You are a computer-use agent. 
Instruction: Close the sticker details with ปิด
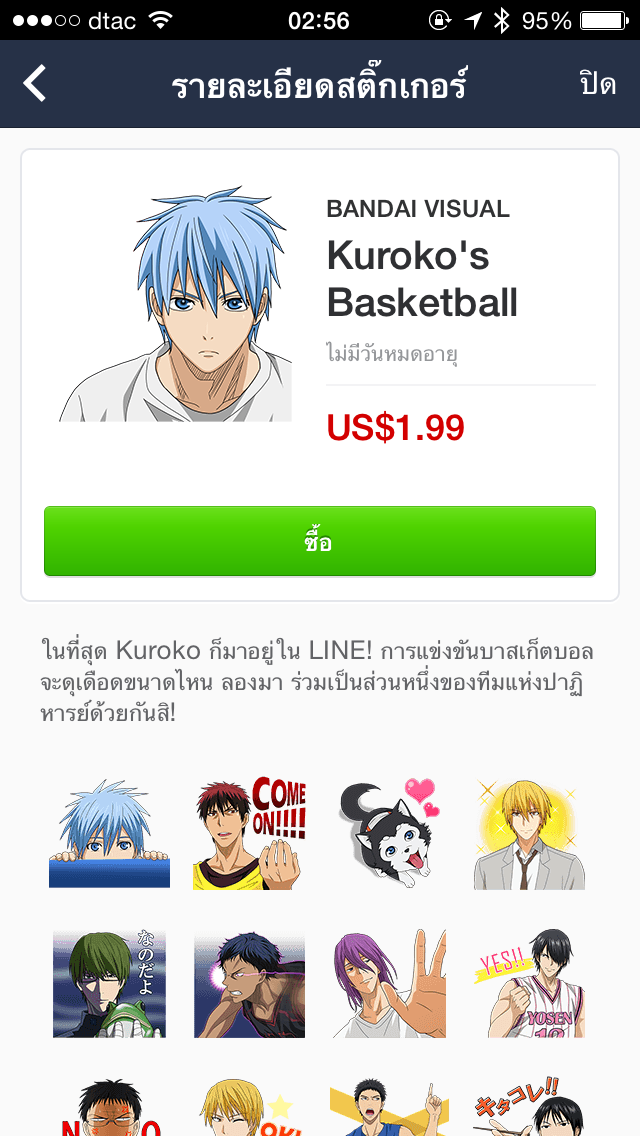[597, 84]
